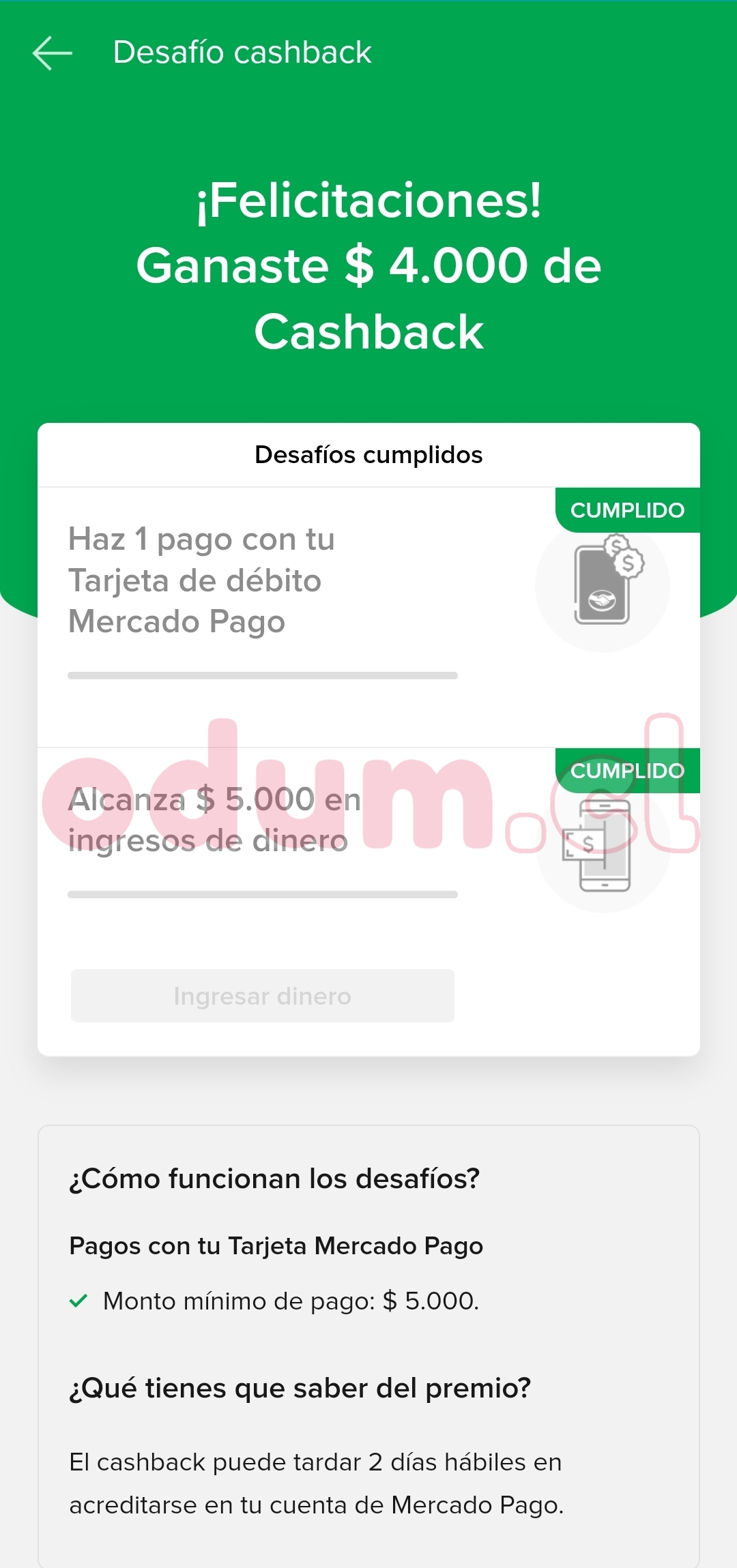Viewport: 737px width, 1568px height.
Task: Go back from Desafío cashback
Action: click(52, 53)
